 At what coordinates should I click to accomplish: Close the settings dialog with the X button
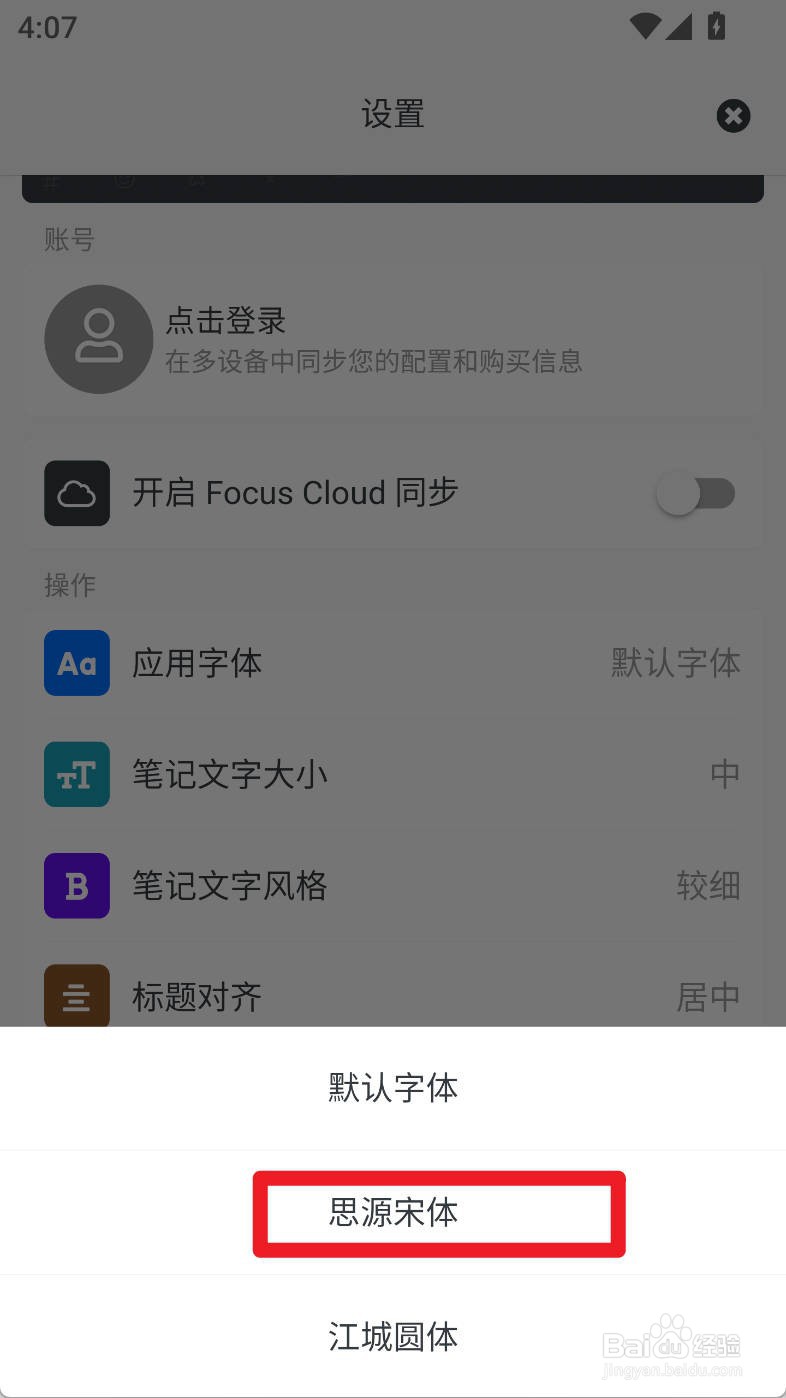pyautogui.click(x=733, y=115)
